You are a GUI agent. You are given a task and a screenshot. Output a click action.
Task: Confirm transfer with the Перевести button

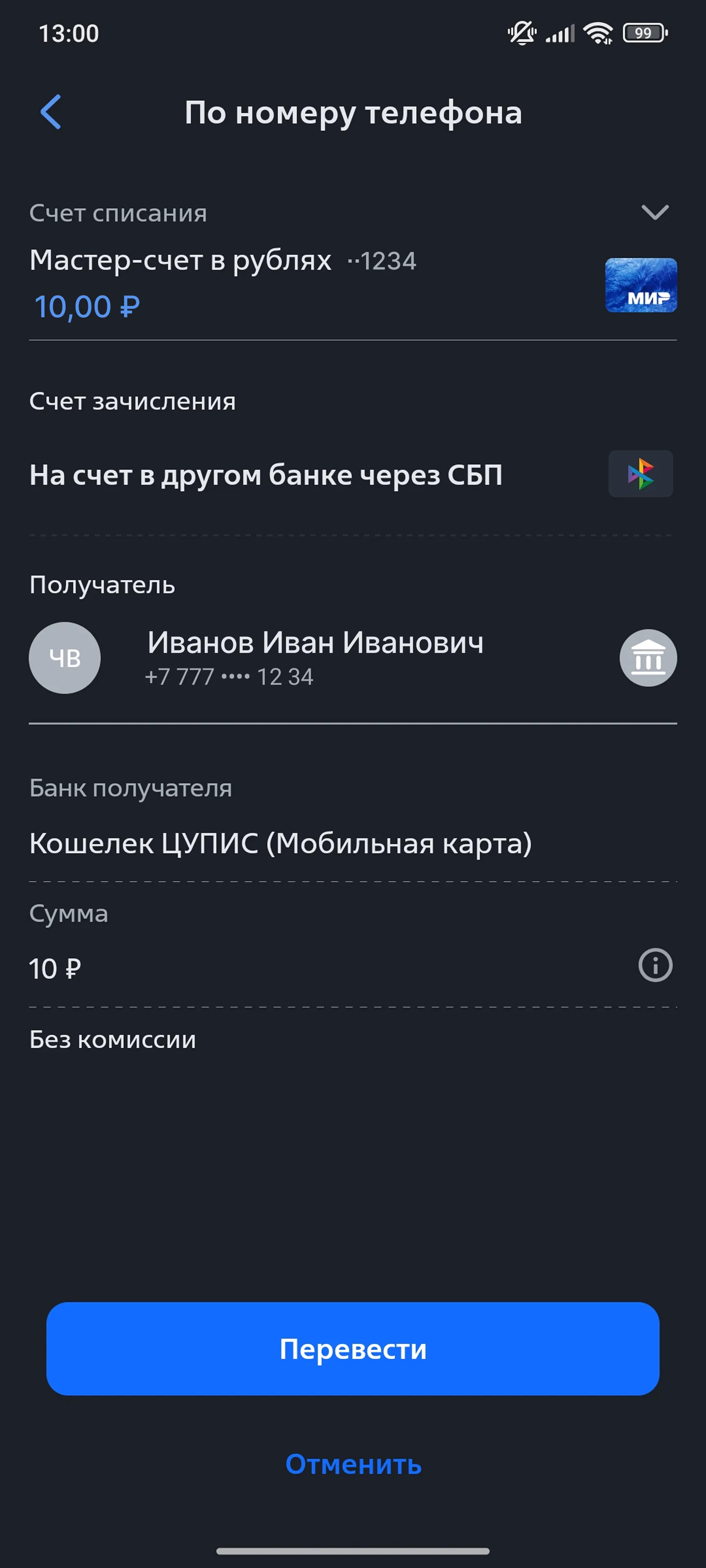click(353, 1349)
